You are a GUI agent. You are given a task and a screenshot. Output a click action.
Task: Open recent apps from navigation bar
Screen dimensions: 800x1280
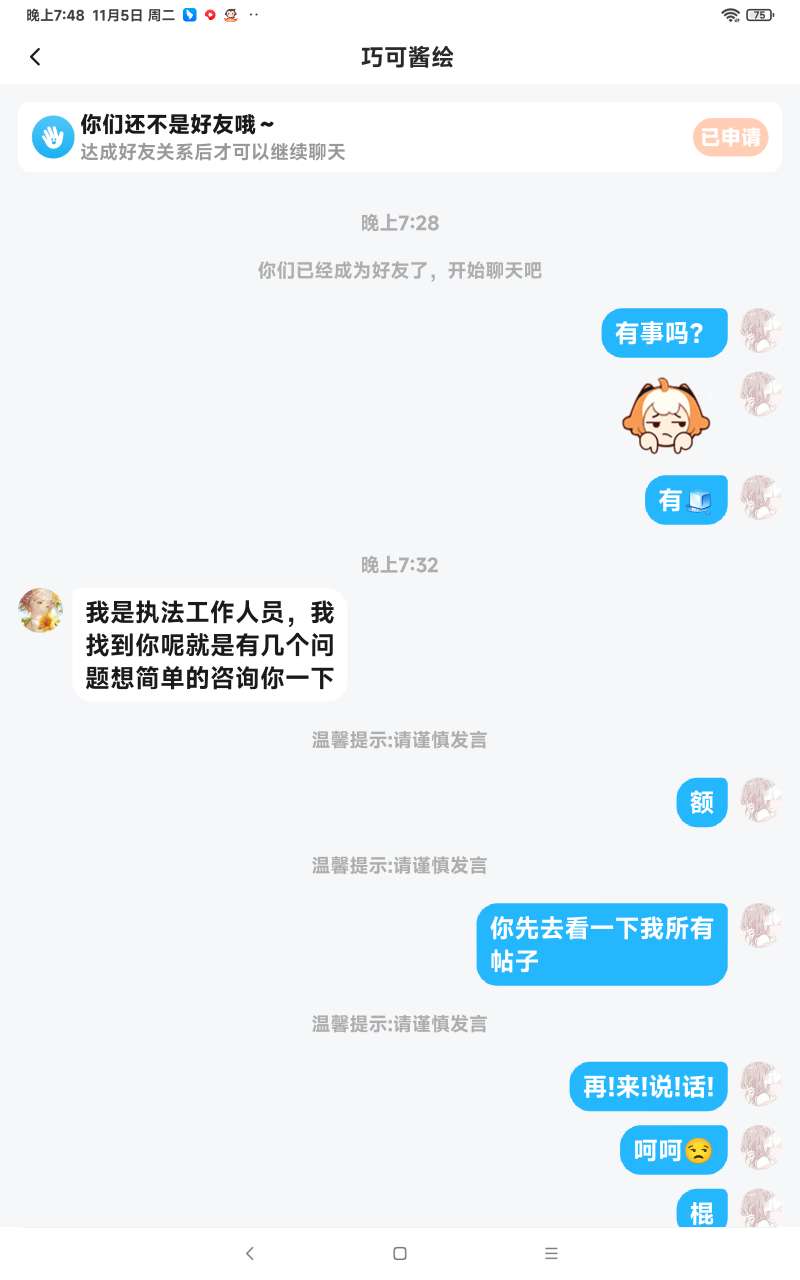tap(550, 1253)
